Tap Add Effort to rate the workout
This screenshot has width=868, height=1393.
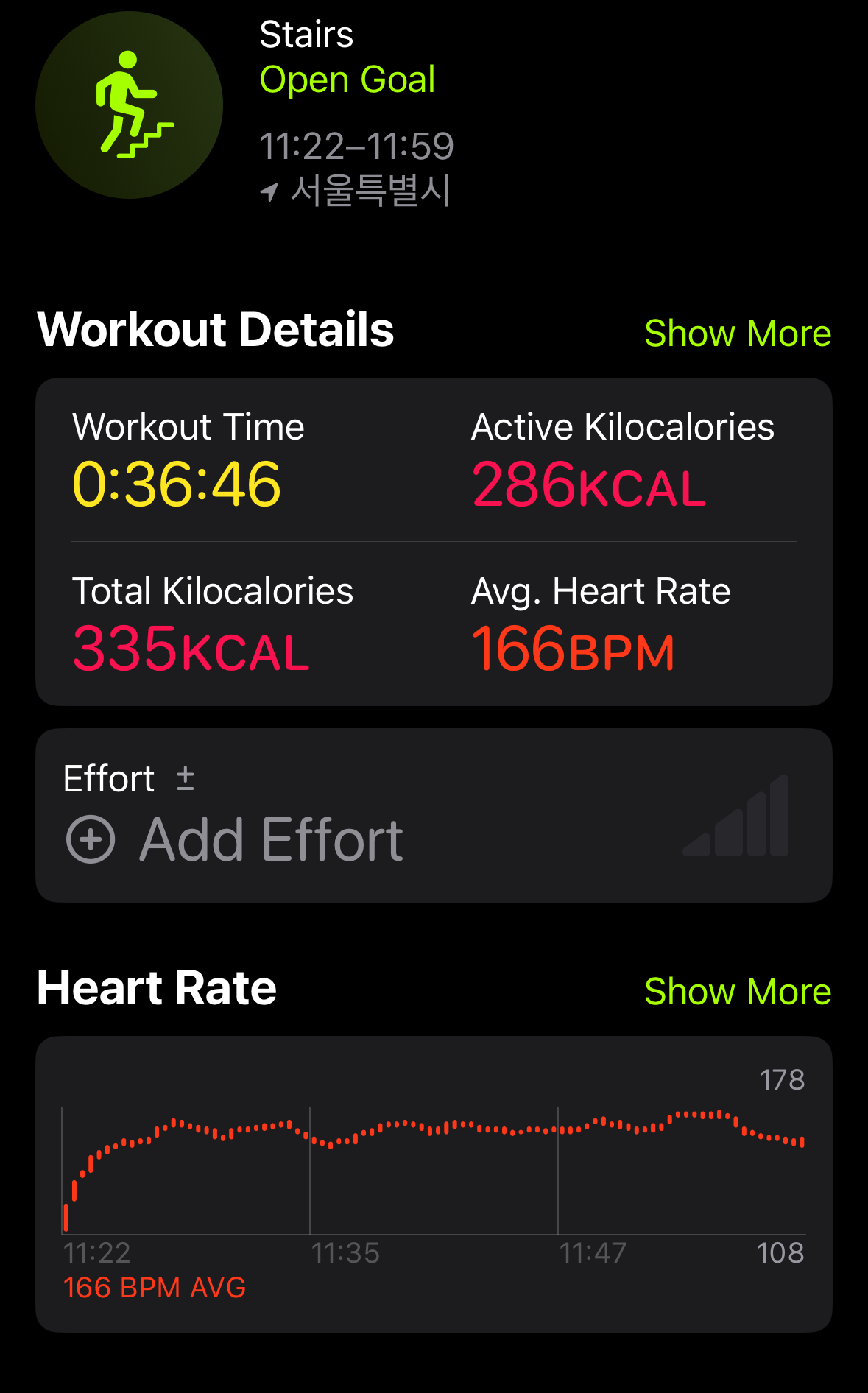pyautogui.click(x=235, y=839)
